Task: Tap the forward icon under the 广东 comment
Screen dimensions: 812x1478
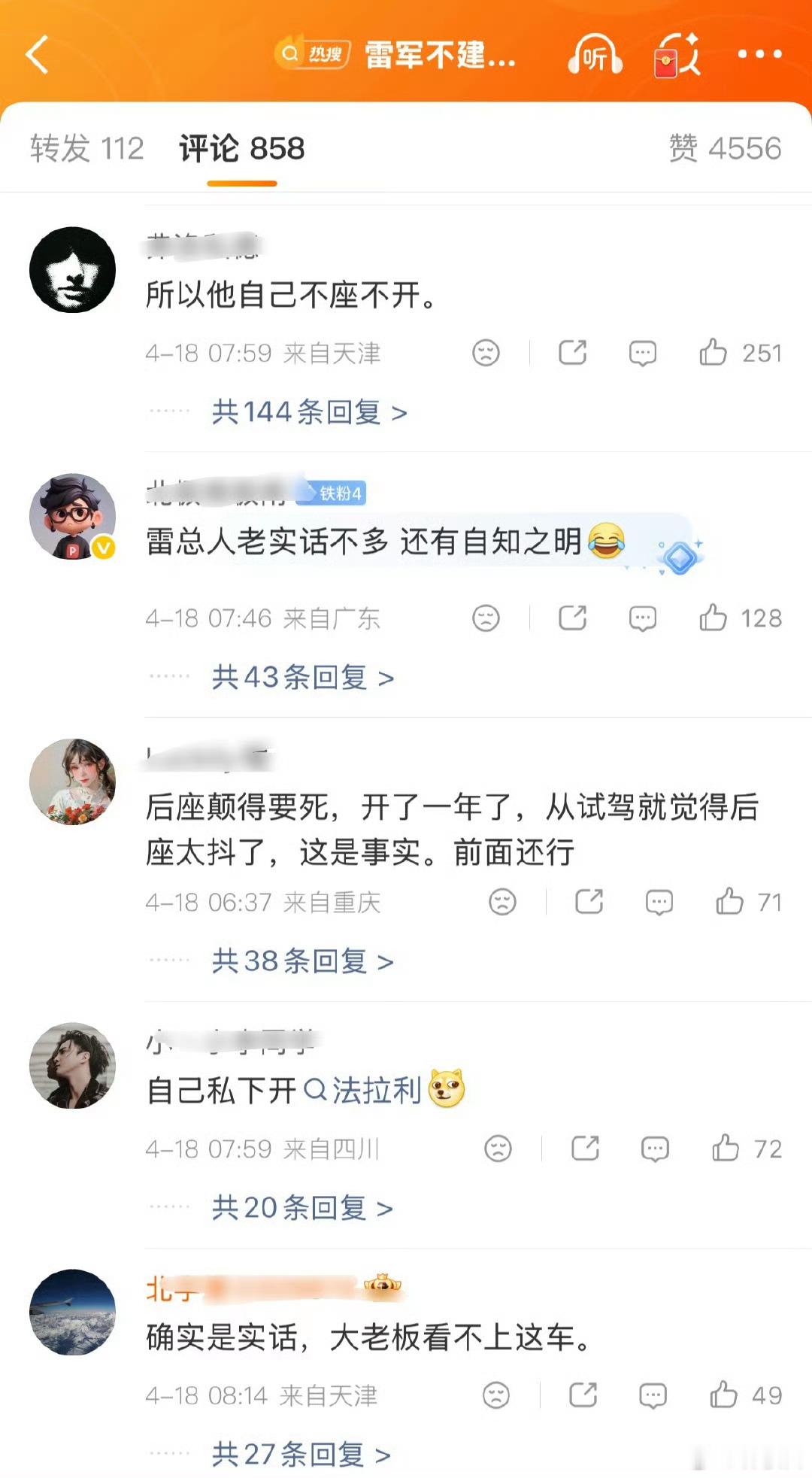Action: [574, 618]
